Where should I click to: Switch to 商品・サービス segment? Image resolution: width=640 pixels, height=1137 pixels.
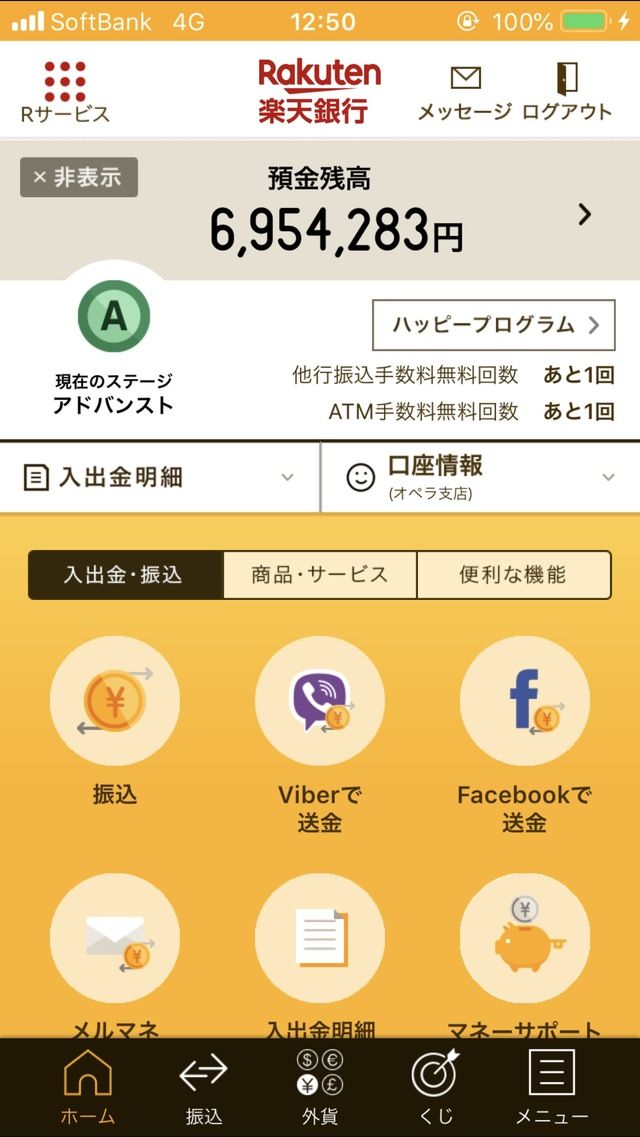(x=320, y=575)
